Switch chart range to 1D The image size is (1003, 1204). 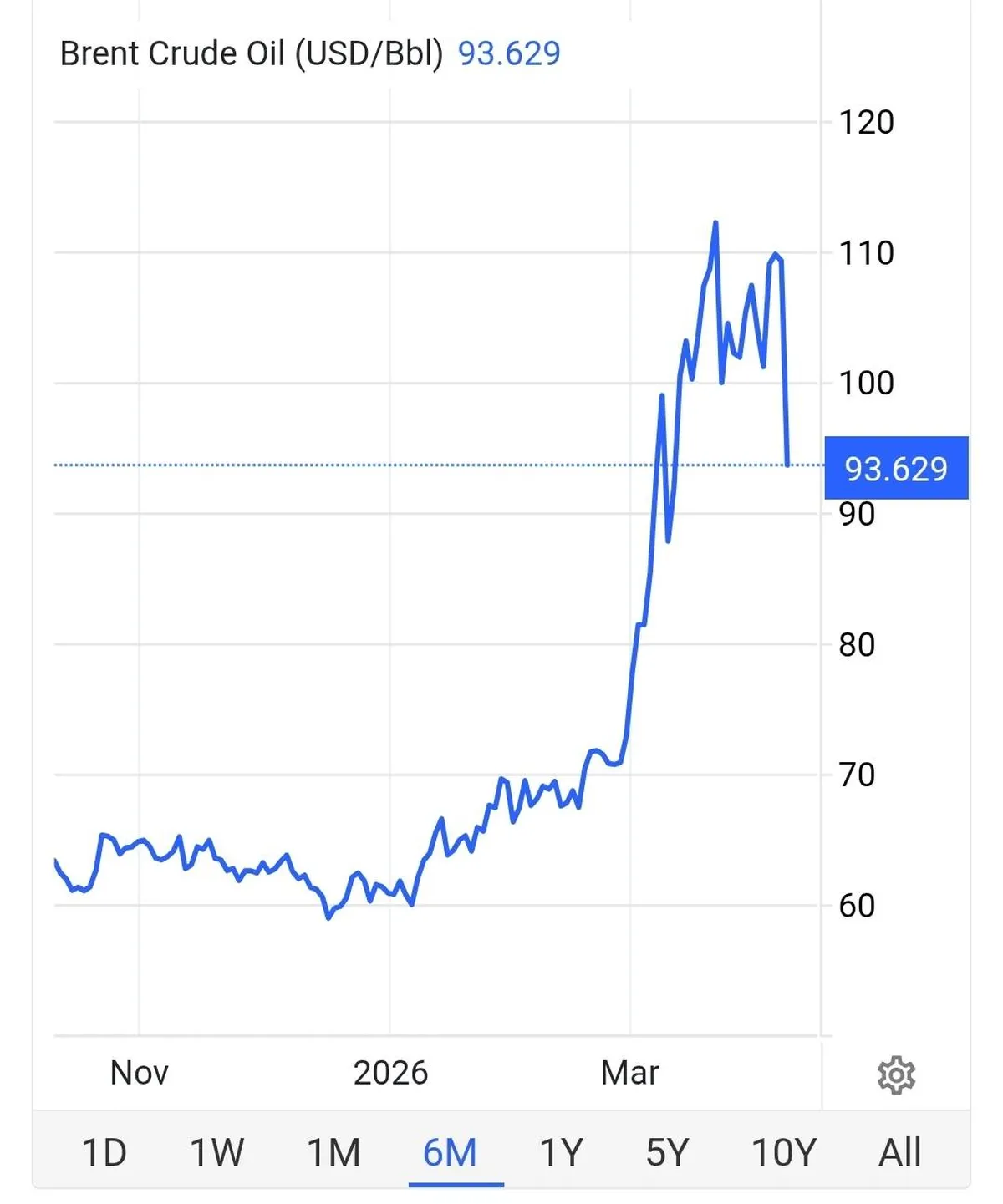coord(104,1153)
